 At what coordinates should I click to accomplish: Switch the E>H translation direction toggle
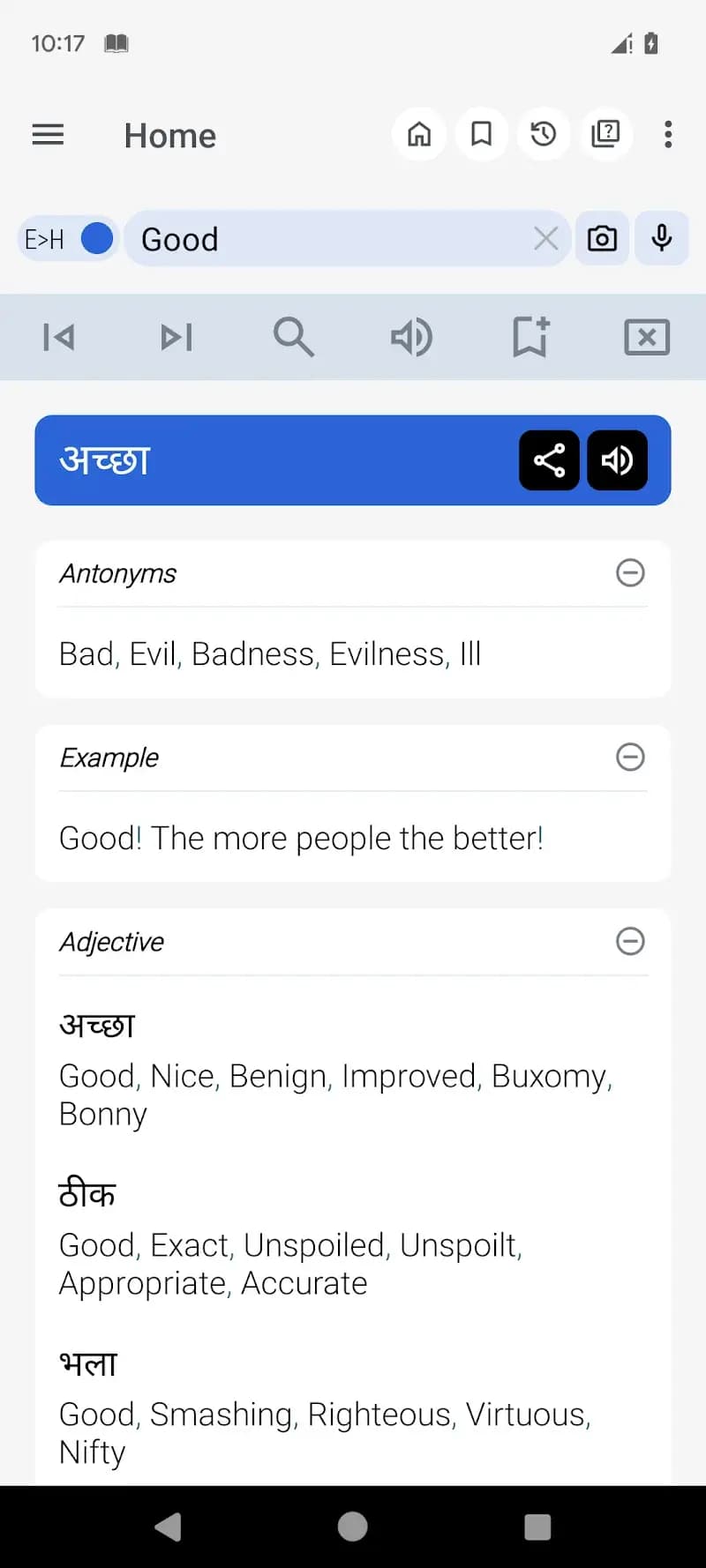(x=67, y=238)
